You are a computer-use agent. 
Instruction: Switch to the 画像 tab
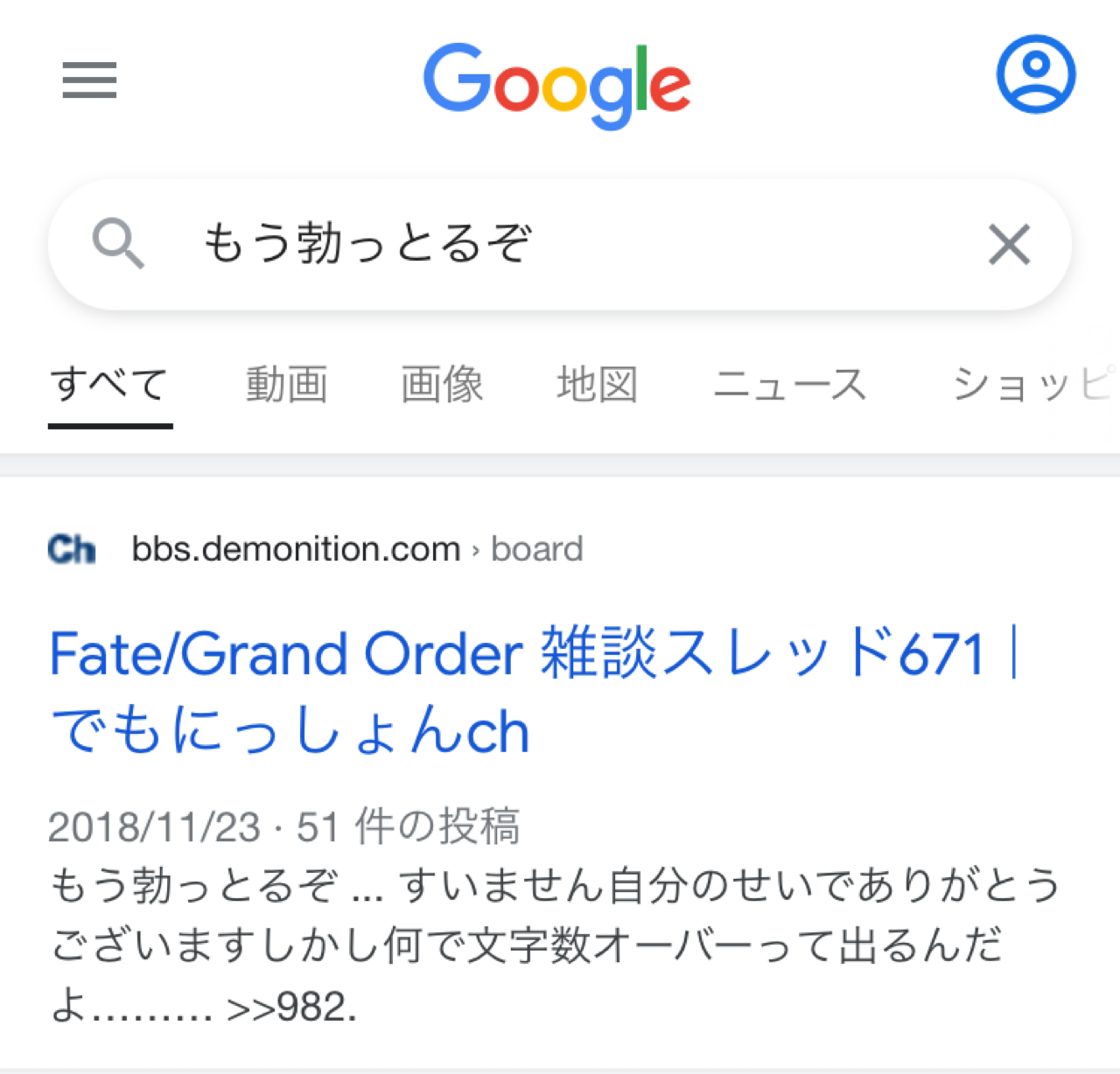442,385
